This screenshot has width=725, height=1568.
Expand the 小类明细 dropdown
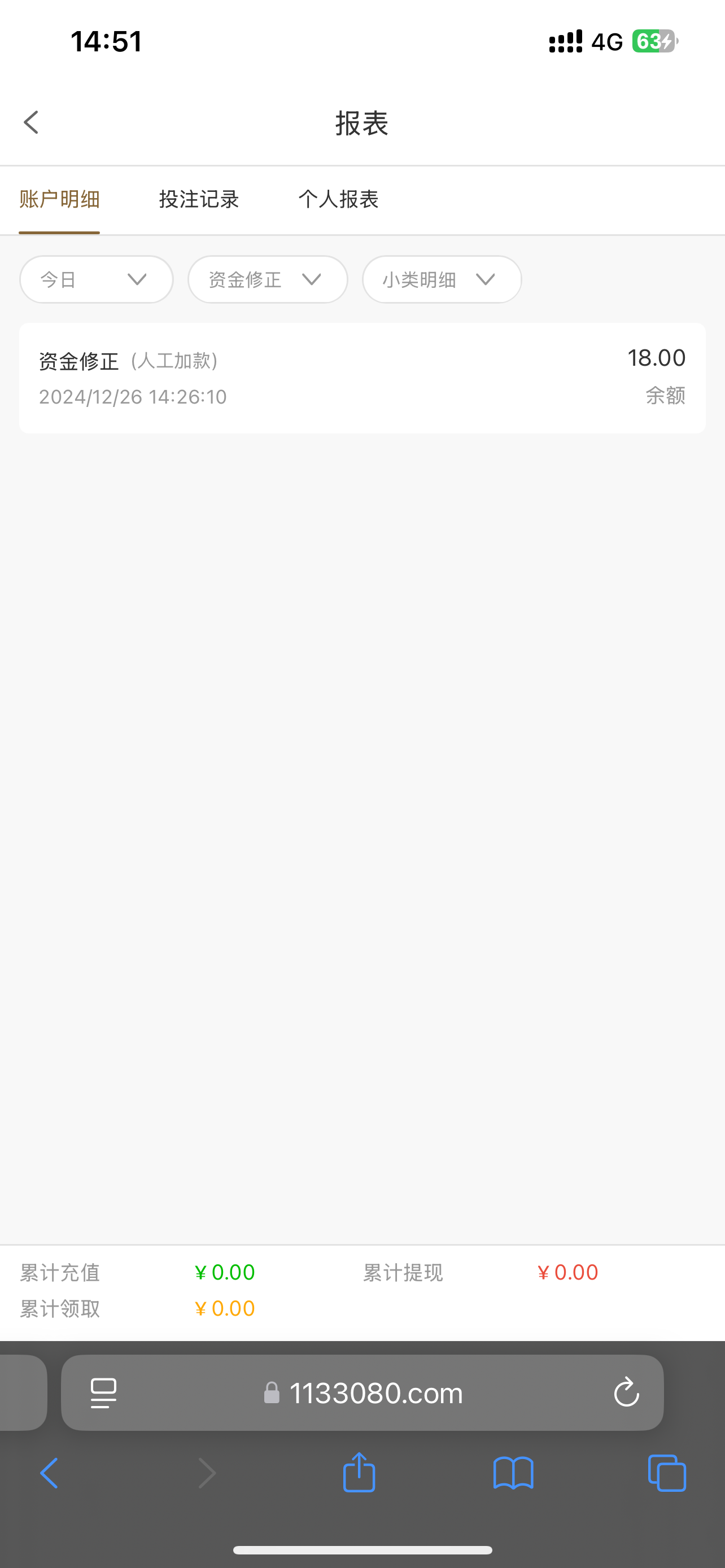[442, 279]
